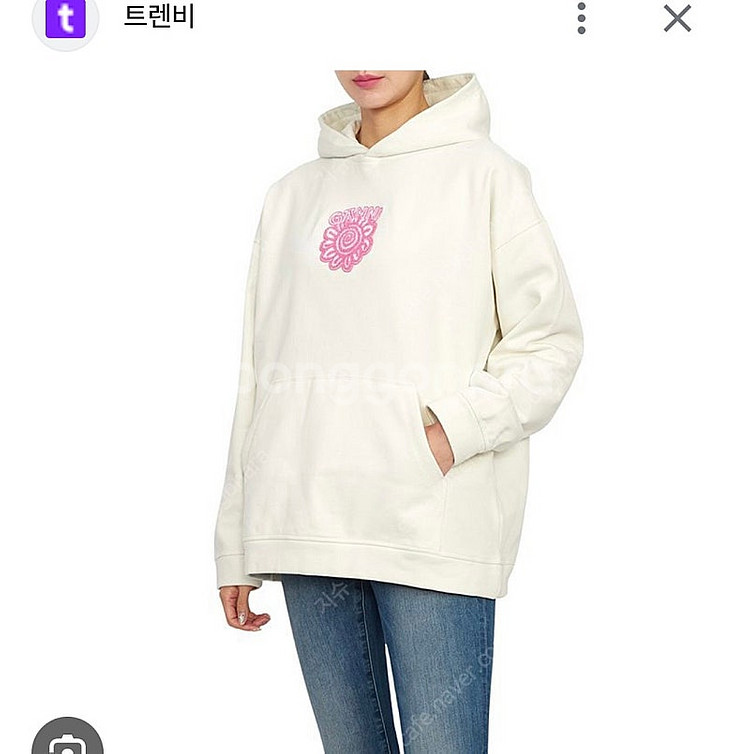Open the three-dot overflow menu
The width and height of the screenshot is (750, 754).
point(581,18)
